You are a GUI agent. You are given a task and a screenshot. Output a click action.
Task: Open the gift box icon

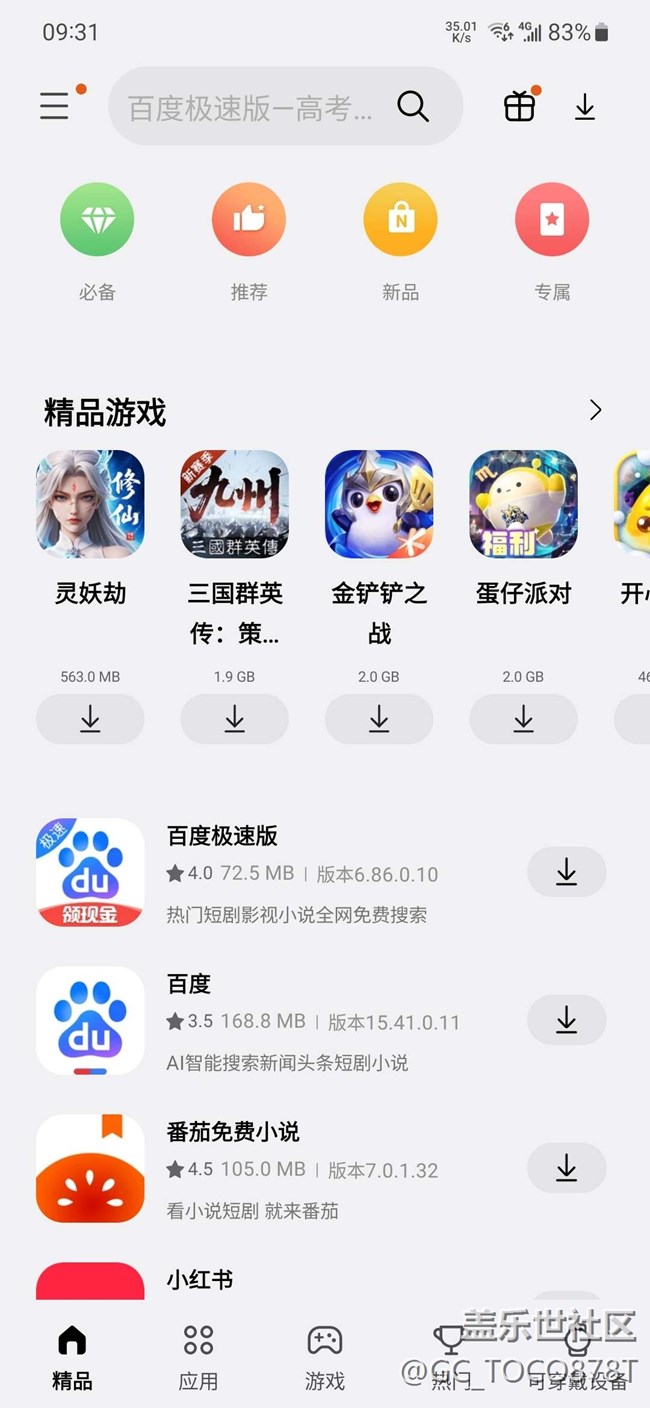(x=519, y=106)
